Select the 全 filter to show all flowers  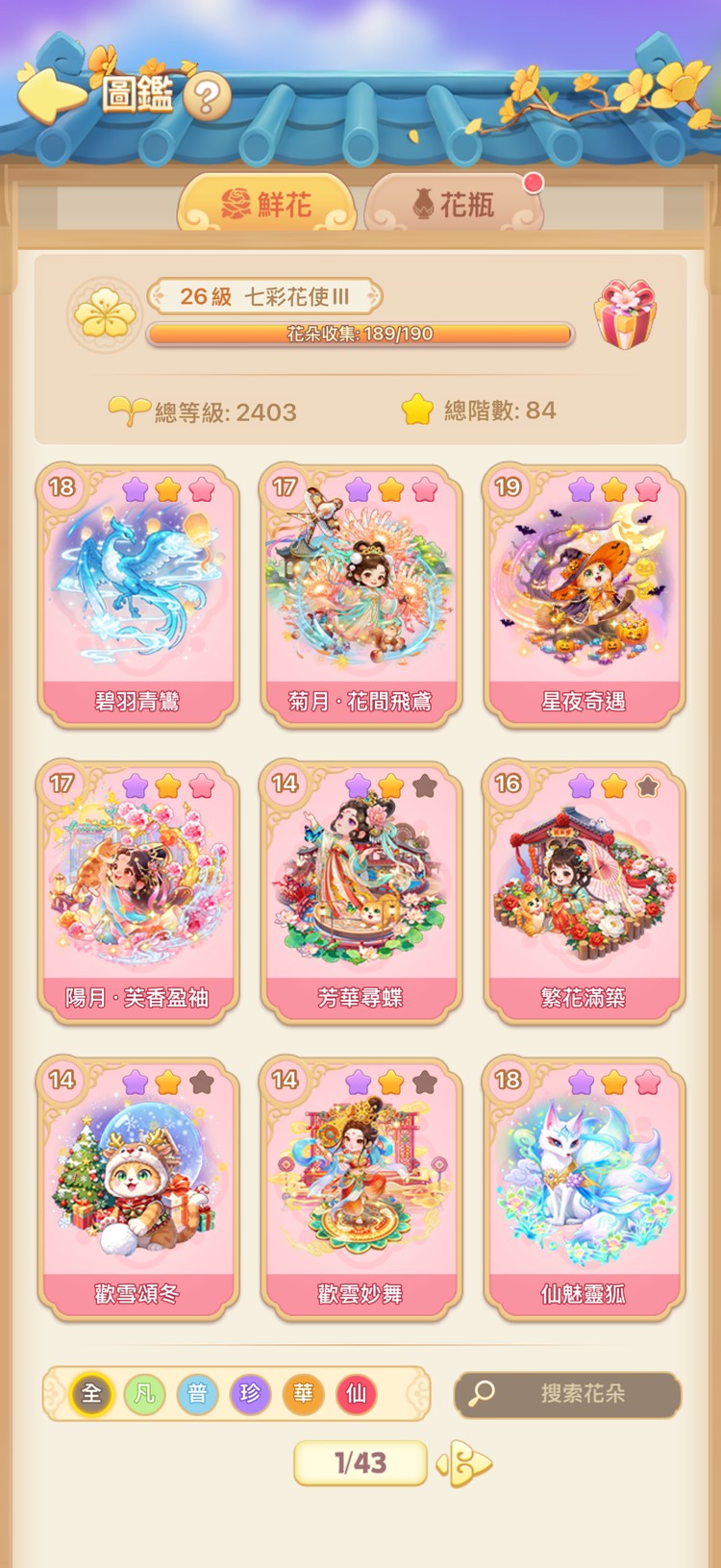pyautogui.click(x=92, y=1395)
